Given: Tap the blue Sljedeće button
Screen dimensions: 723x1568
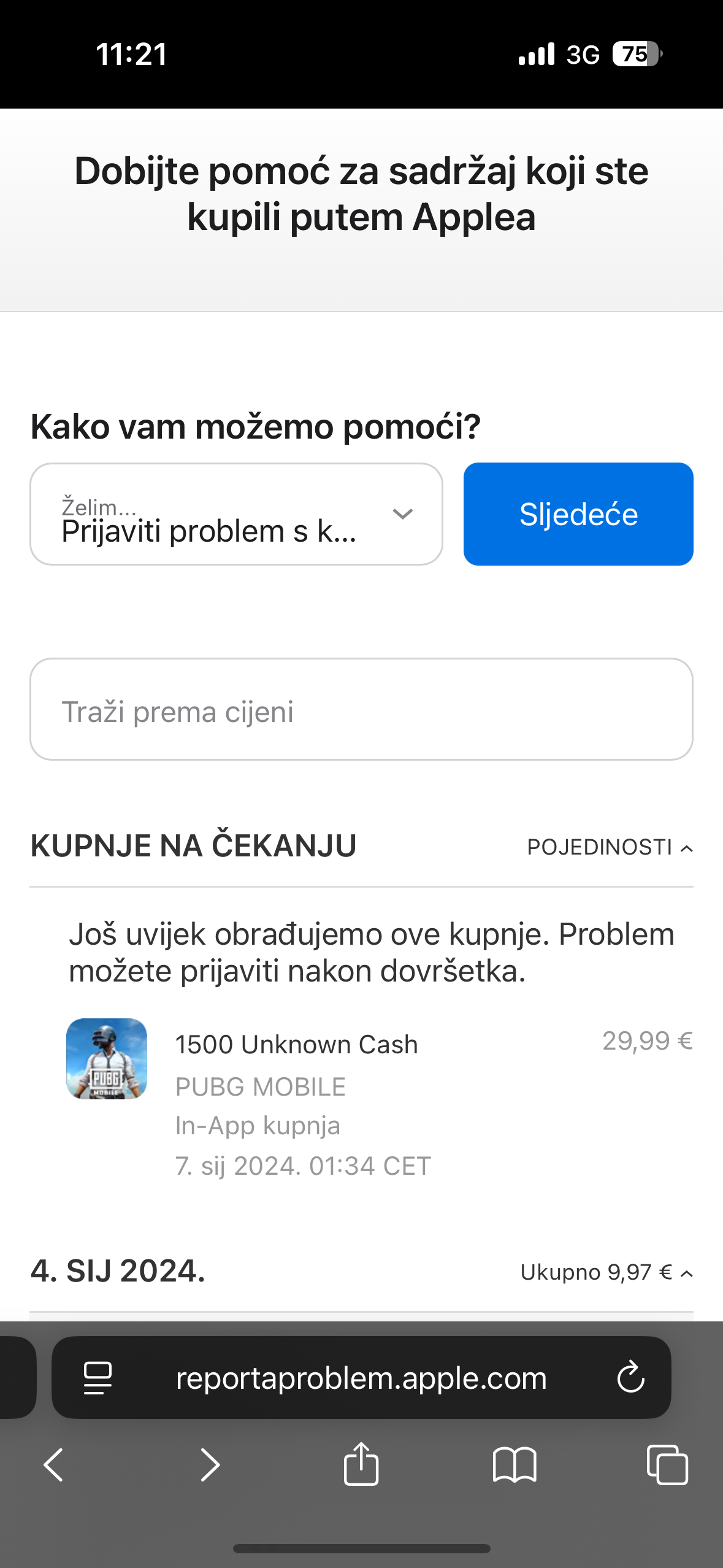Looking at the screenshot, I should coord(578,514).
